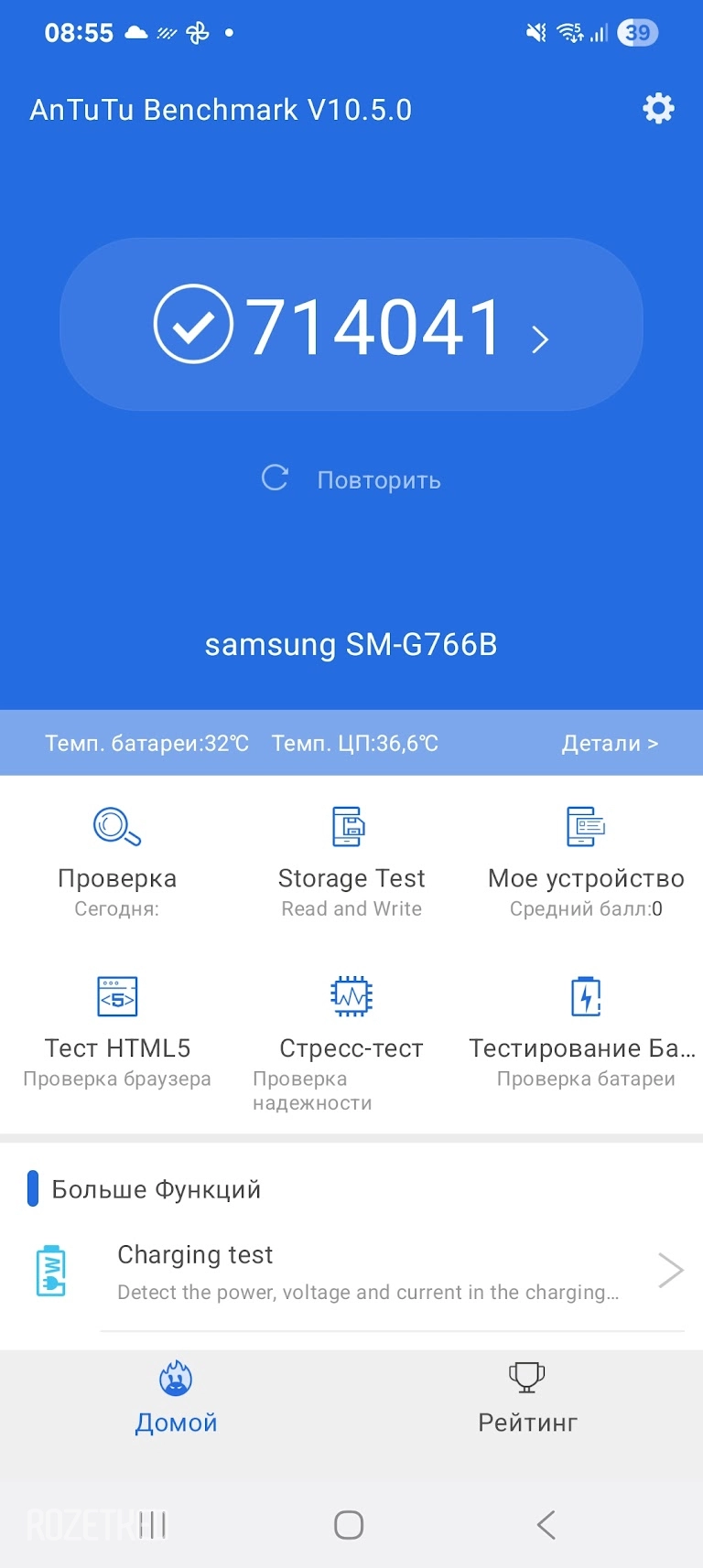The height and width of the screenshot is (1568, 703).
Task: Open the Детали temperature link
Action: [609, 743]
